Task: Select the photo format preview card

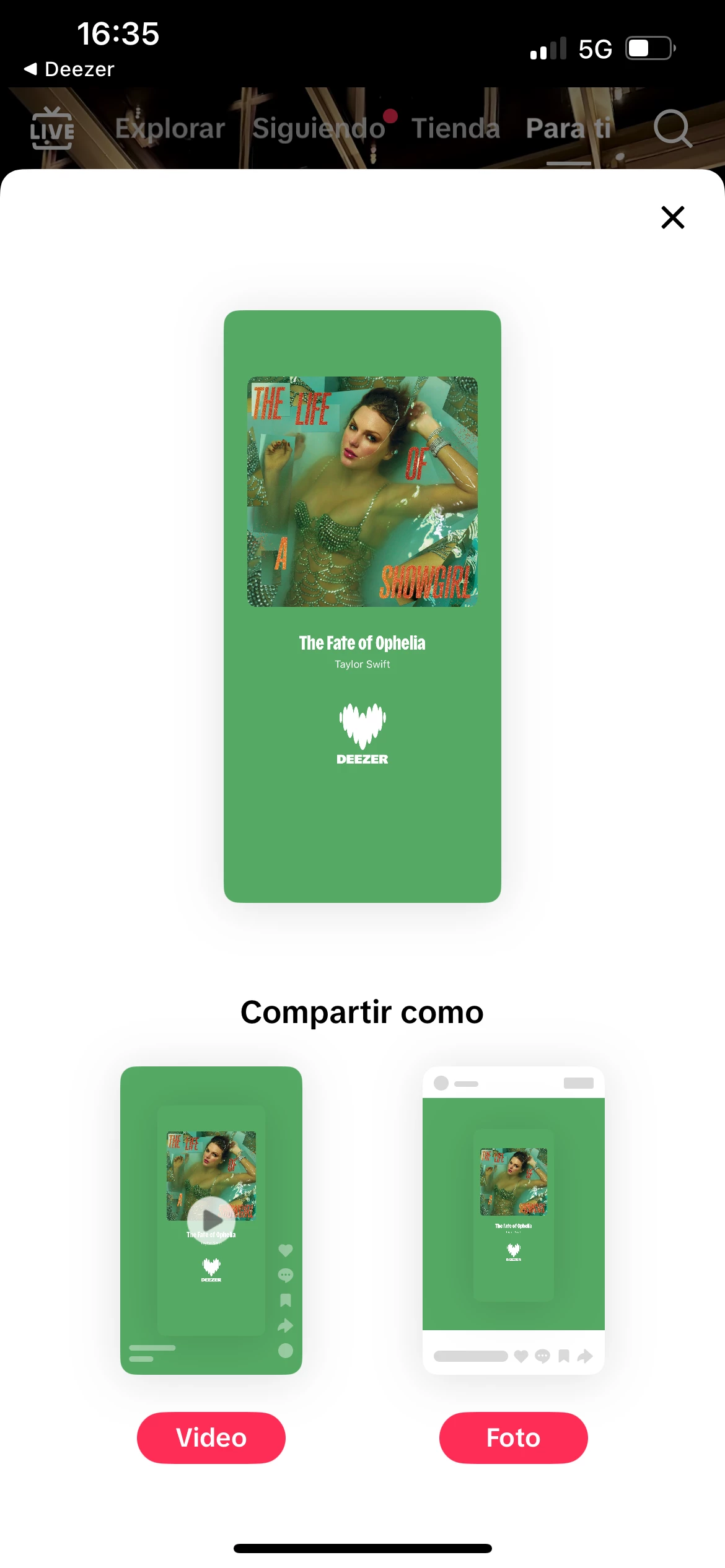Action: pyautogui.click(x=513, y=1220)
